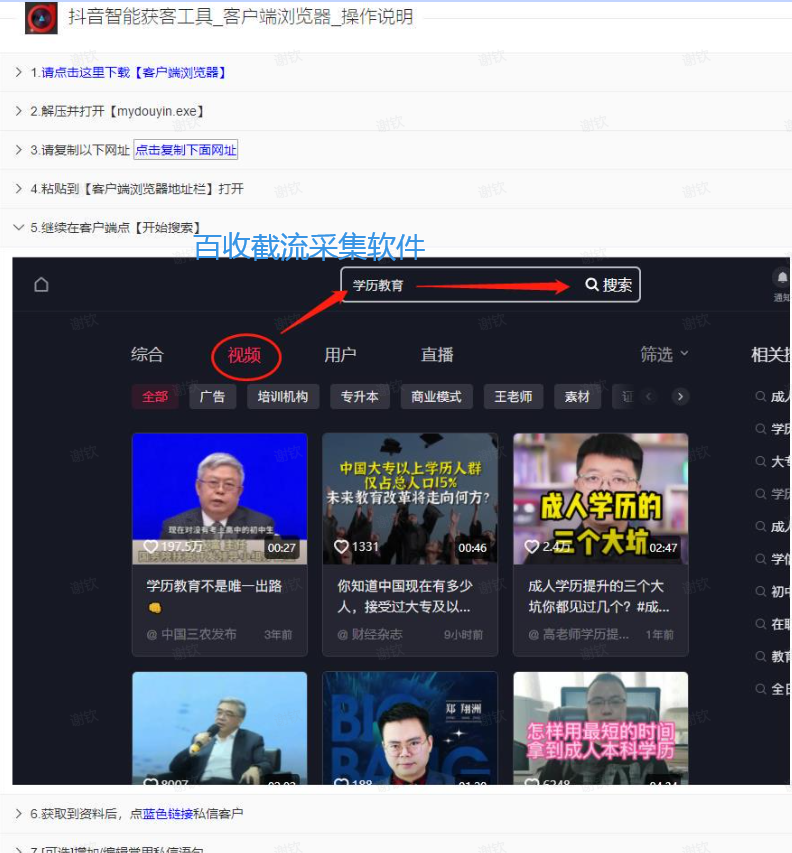Expand step 7 optional section
Image resolution: width=792 pixels, height=853 pixels.
(19, 850)
